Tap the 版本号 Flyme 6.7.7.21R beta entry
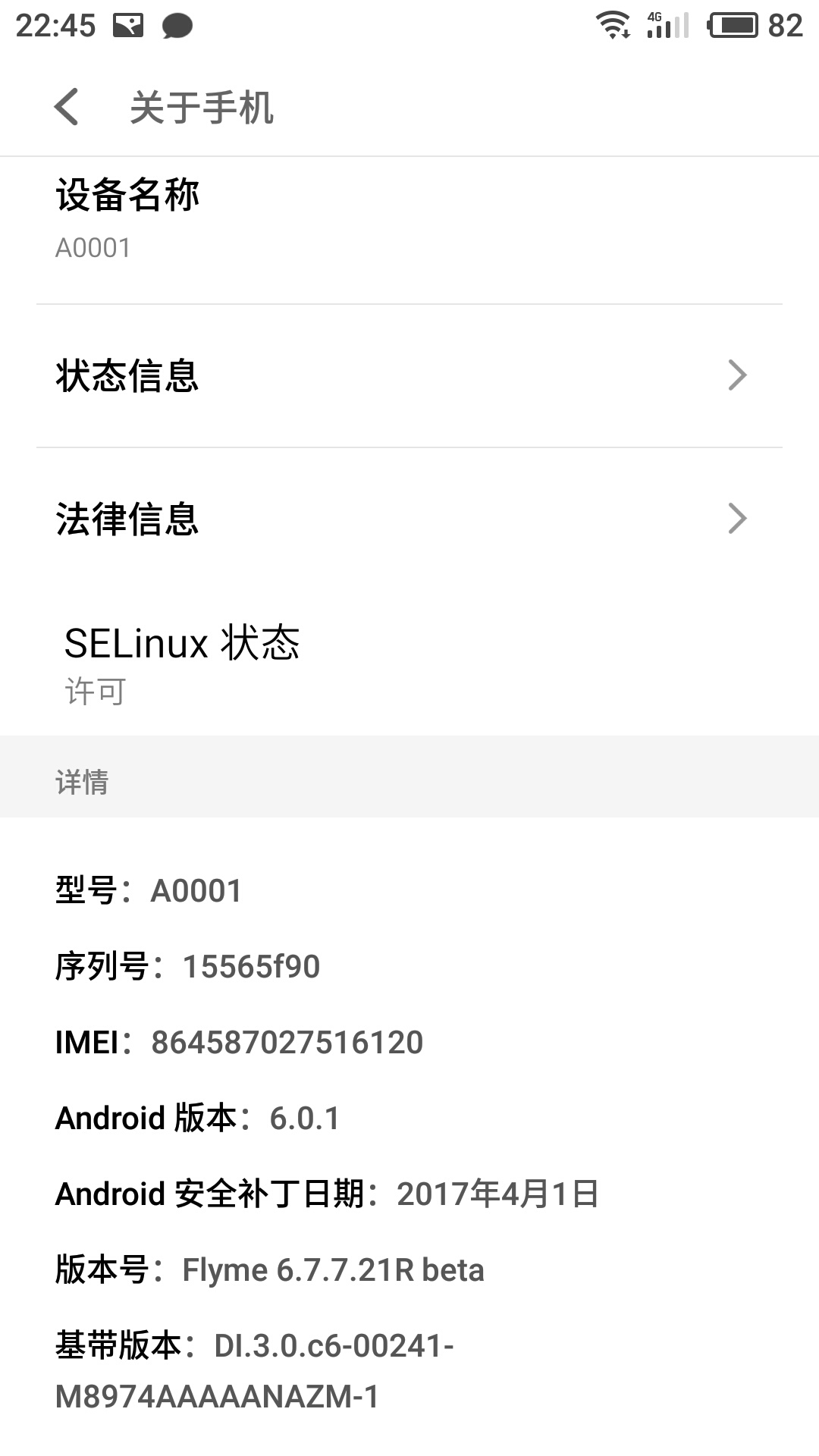The width and height of the screenshot is (819, 1456). (x=269, y=1270)
